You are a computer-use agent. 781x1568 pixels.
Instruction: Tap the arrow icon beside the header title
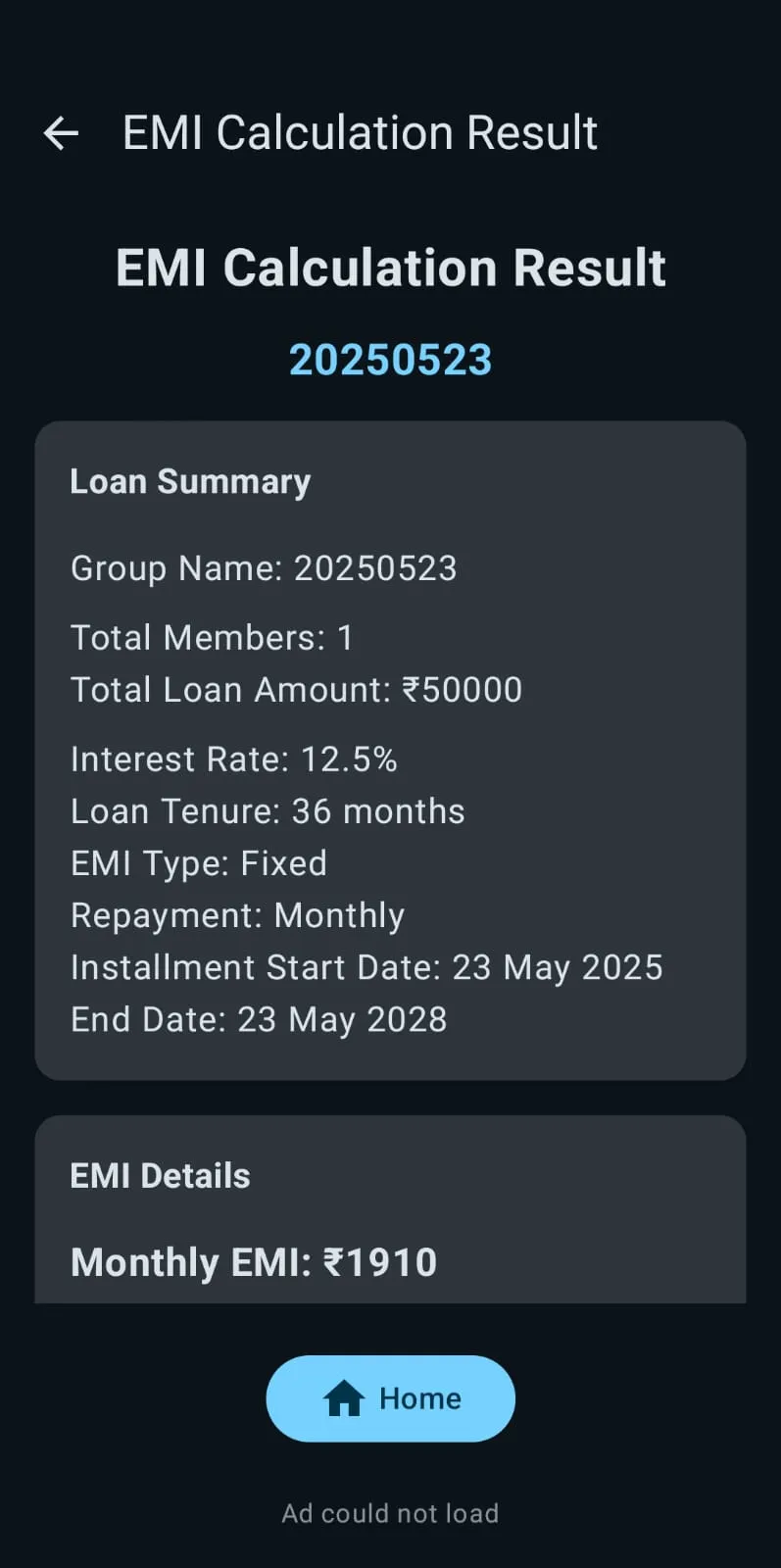click(x=61, y=132)
